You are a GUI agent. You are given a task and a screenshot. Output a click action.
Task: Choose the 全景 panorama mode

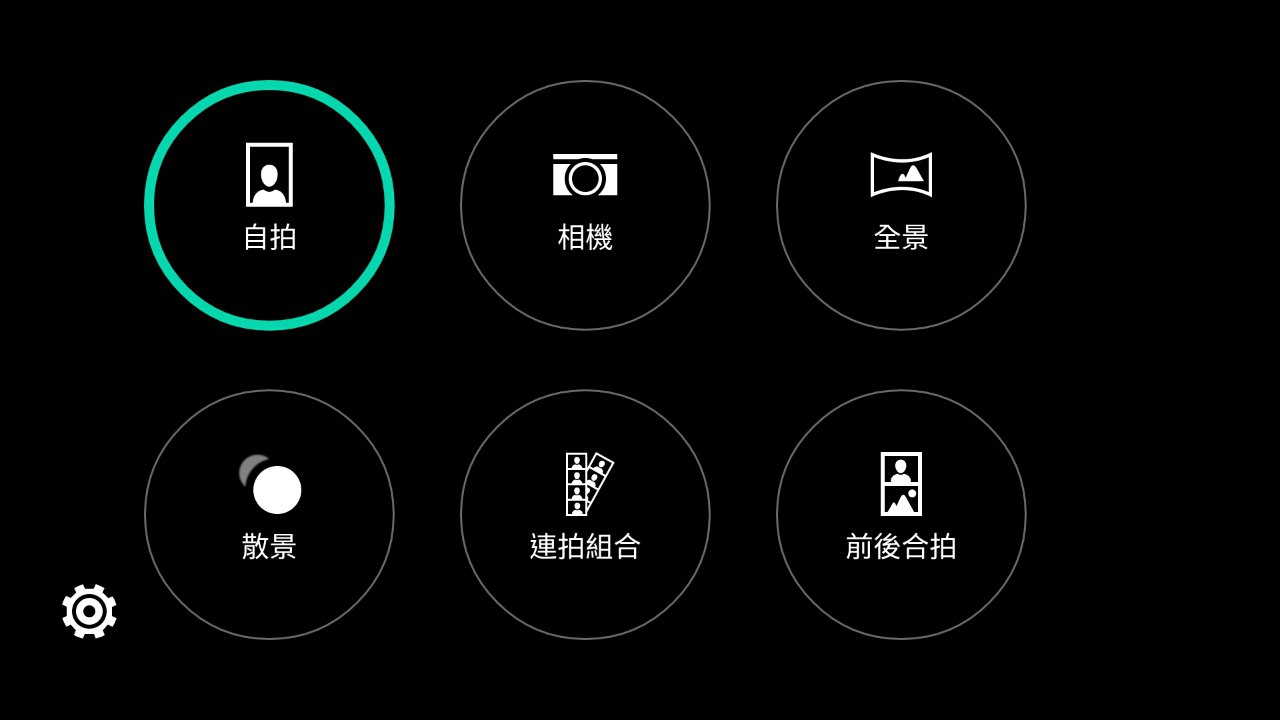point(901,205)
